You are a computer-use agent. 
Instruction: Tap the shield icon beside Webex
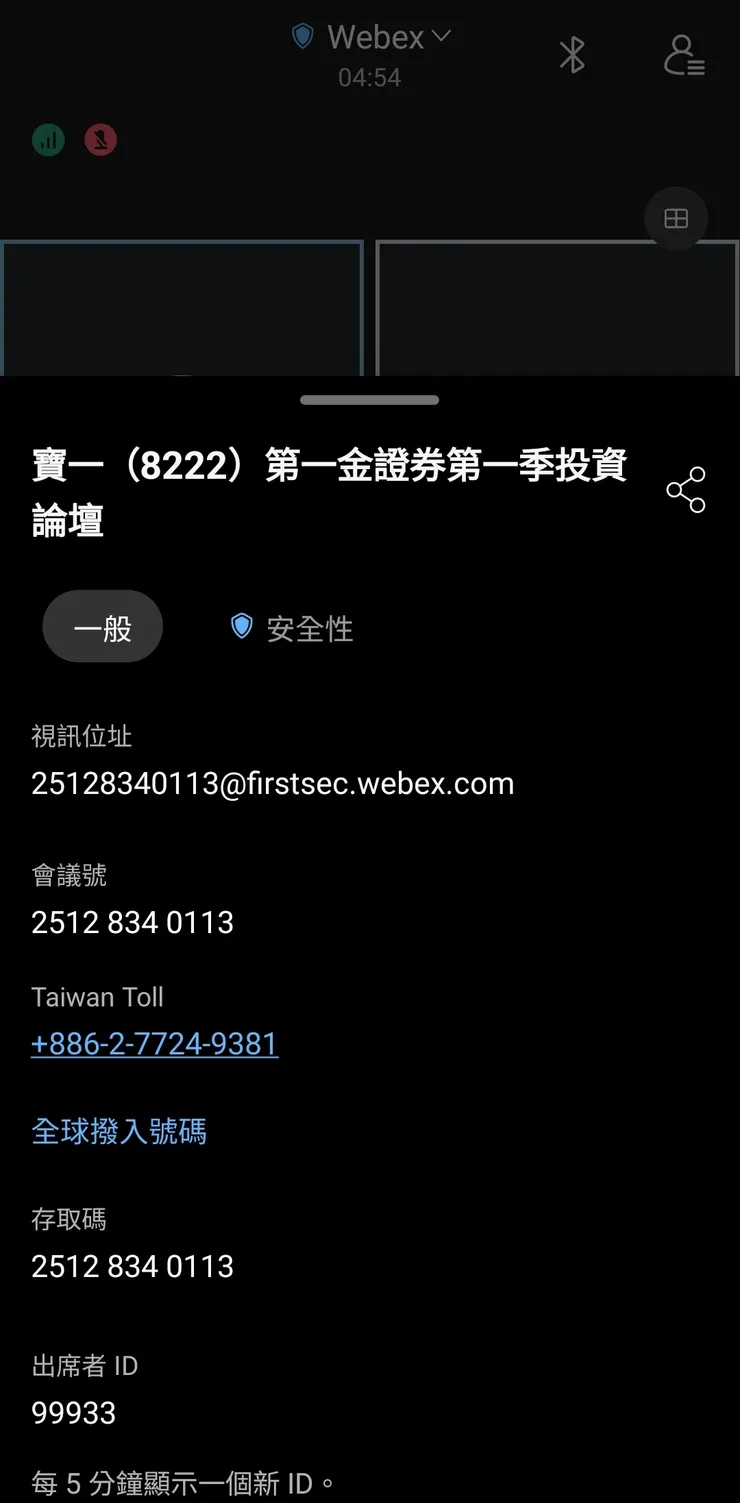coord(302,36)
